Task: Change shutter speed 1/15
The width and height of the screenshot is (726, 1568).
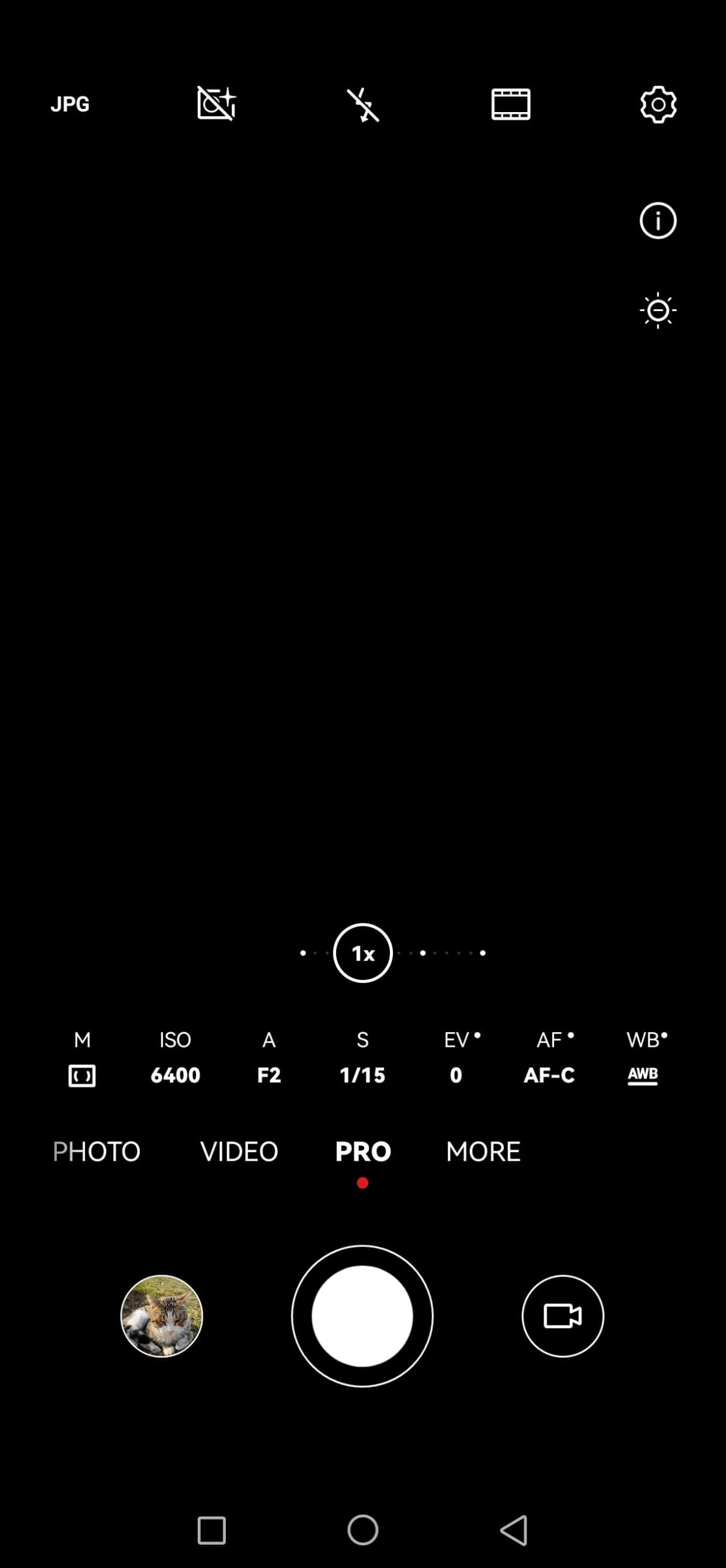Action: click(x=362, y=1058)
